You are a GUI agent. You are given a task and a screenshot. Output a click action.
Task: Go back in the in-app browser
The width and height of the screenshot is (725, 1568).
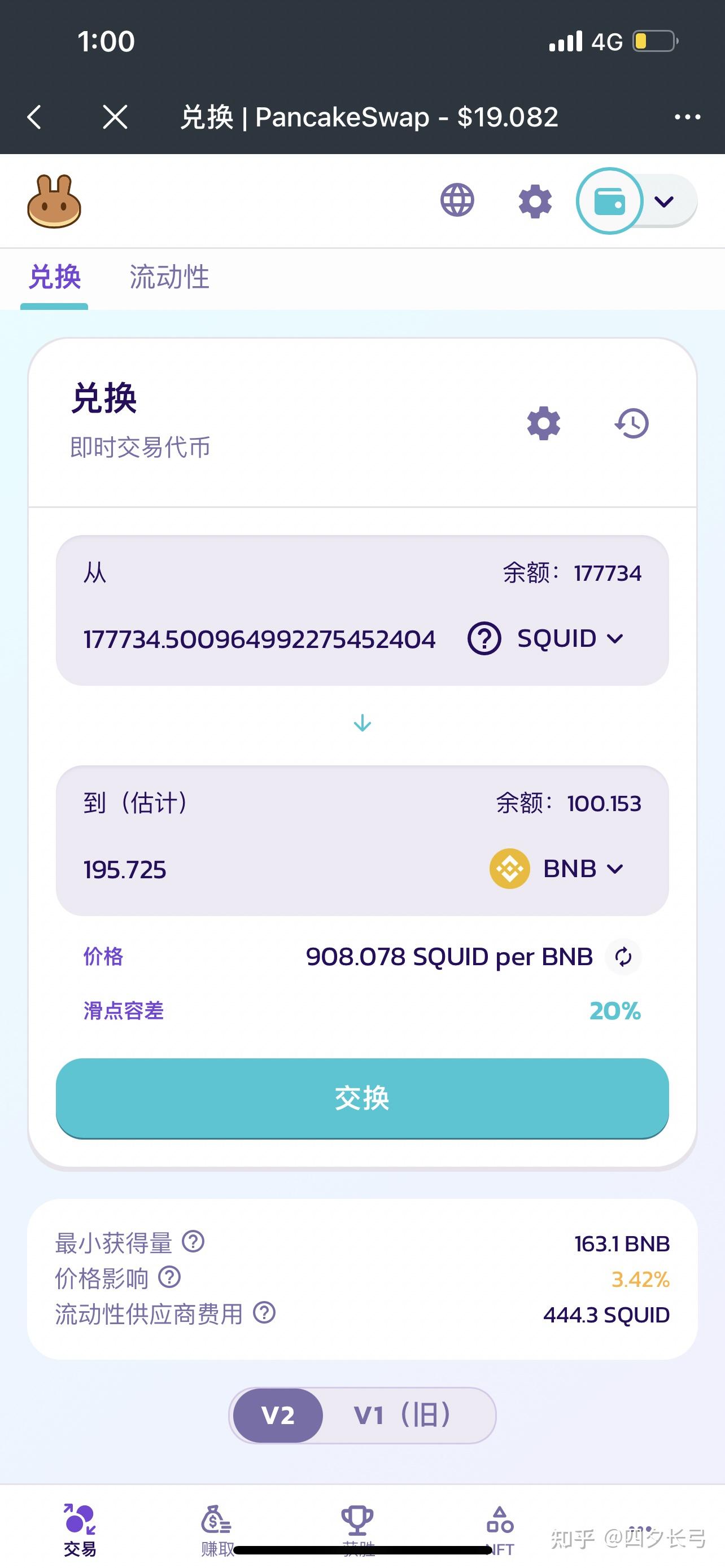[x=34, y=117]
